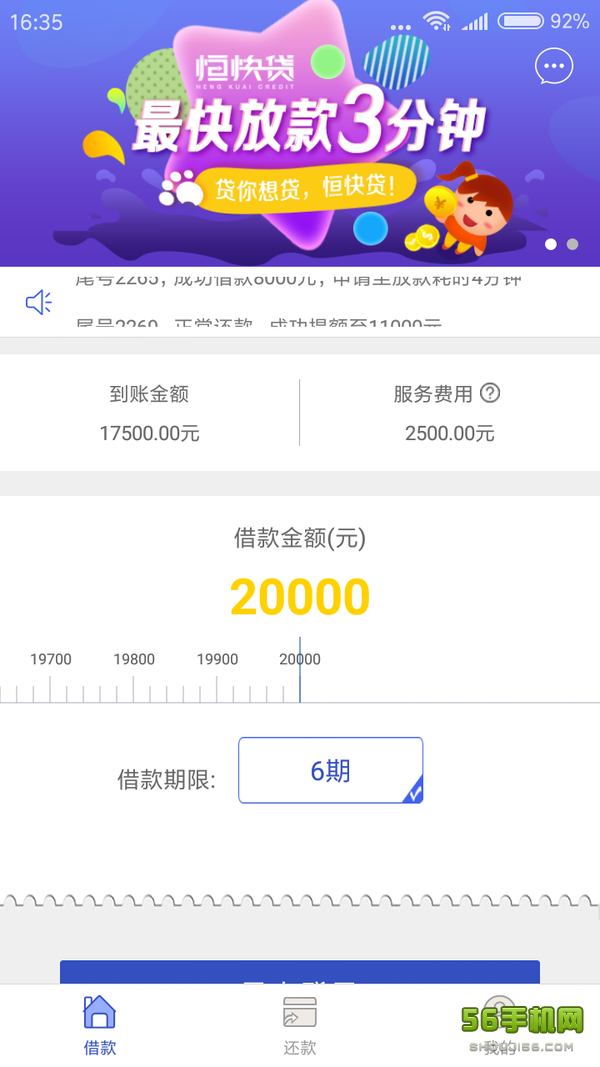Tap the blue apply button at bottom
This screenshot has height=1067, width=600.
click(x=300, y=973)
